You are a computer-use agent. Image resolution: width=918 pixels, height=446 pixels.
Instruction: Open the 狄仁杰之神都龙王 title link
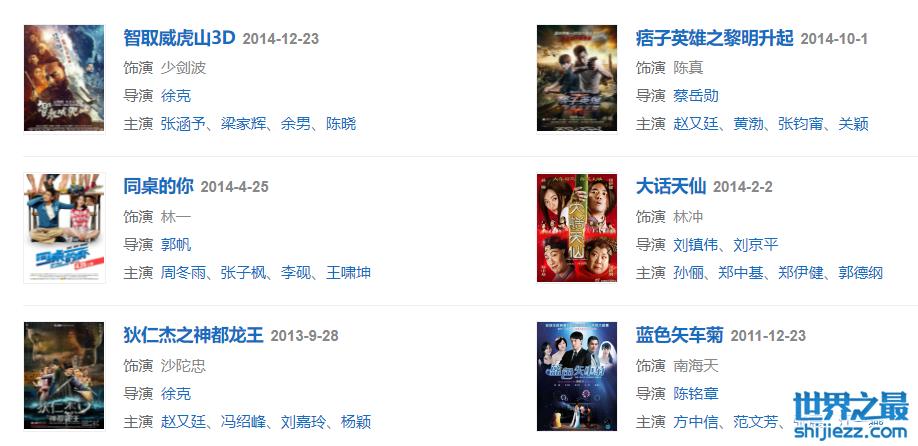pos(193,335)
